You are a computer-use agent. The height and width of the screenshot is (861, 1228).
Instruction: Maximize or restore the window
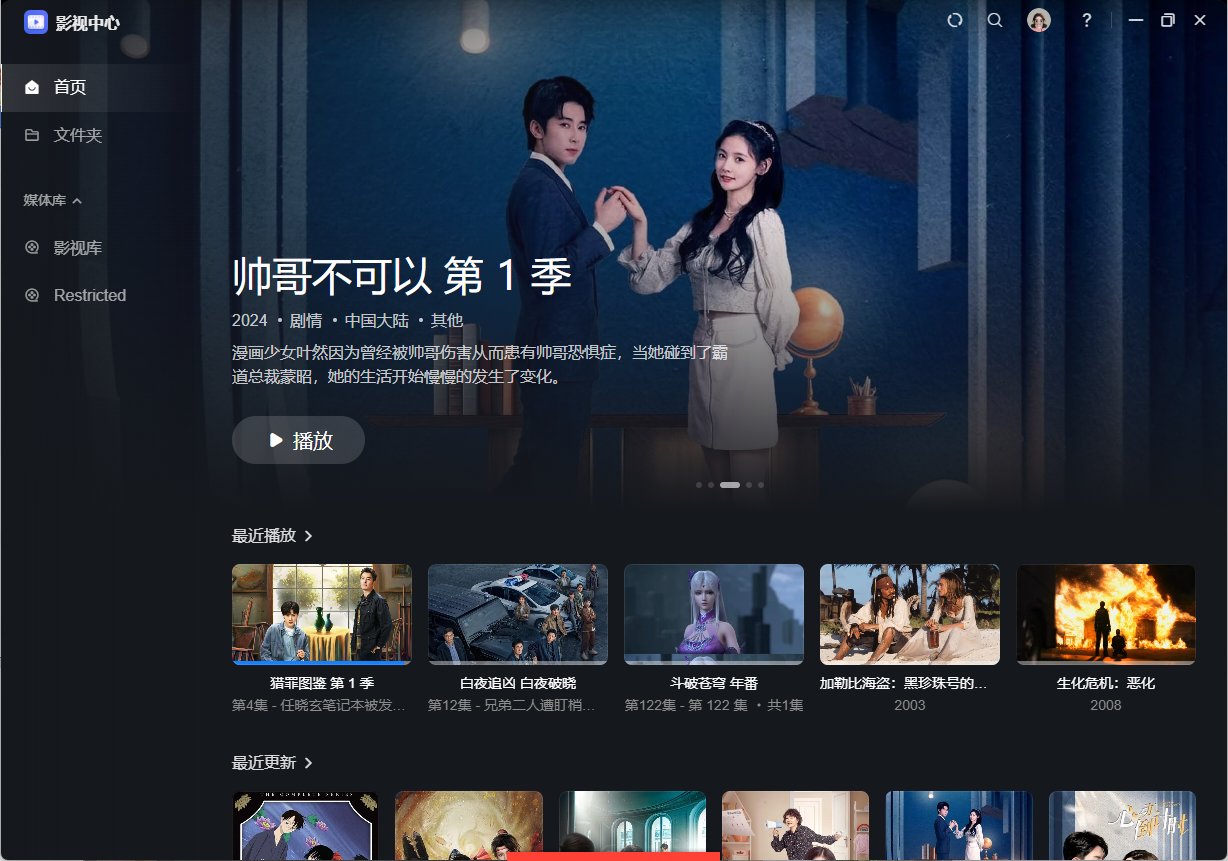(1167, 20)
